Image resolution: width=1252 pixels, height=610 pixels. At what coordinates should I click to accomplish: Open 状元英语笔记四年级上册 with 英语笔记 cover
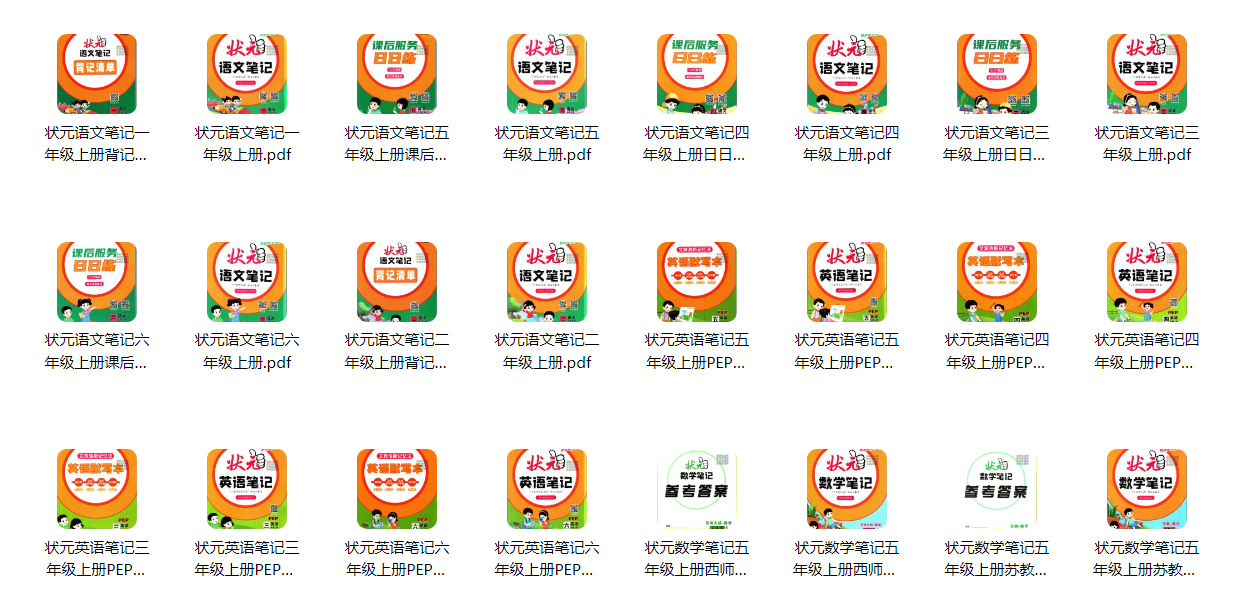(1147, 282)
